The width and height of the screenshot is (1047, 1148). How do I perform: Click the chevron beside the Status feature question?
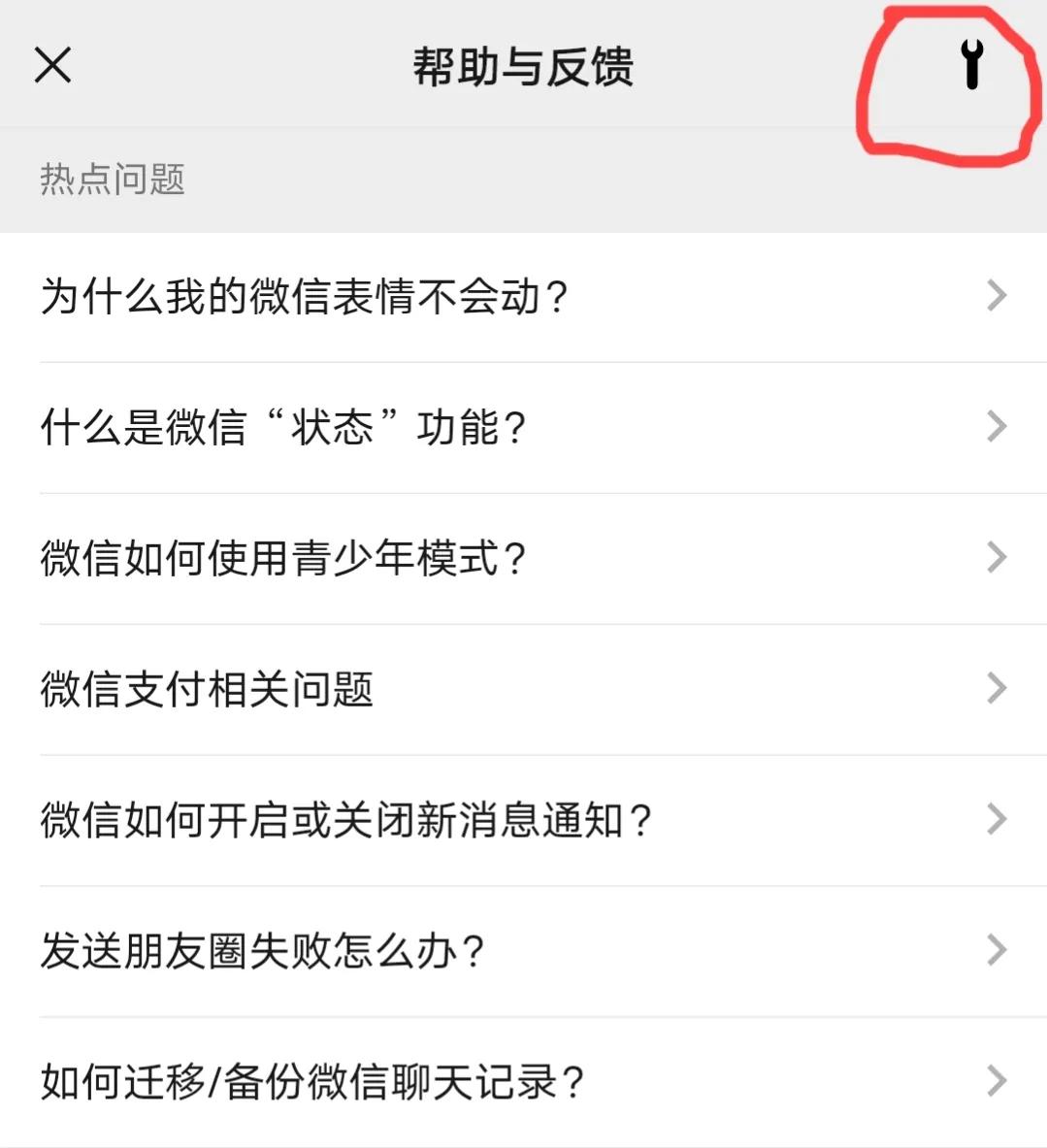click(x=996, y=427)
